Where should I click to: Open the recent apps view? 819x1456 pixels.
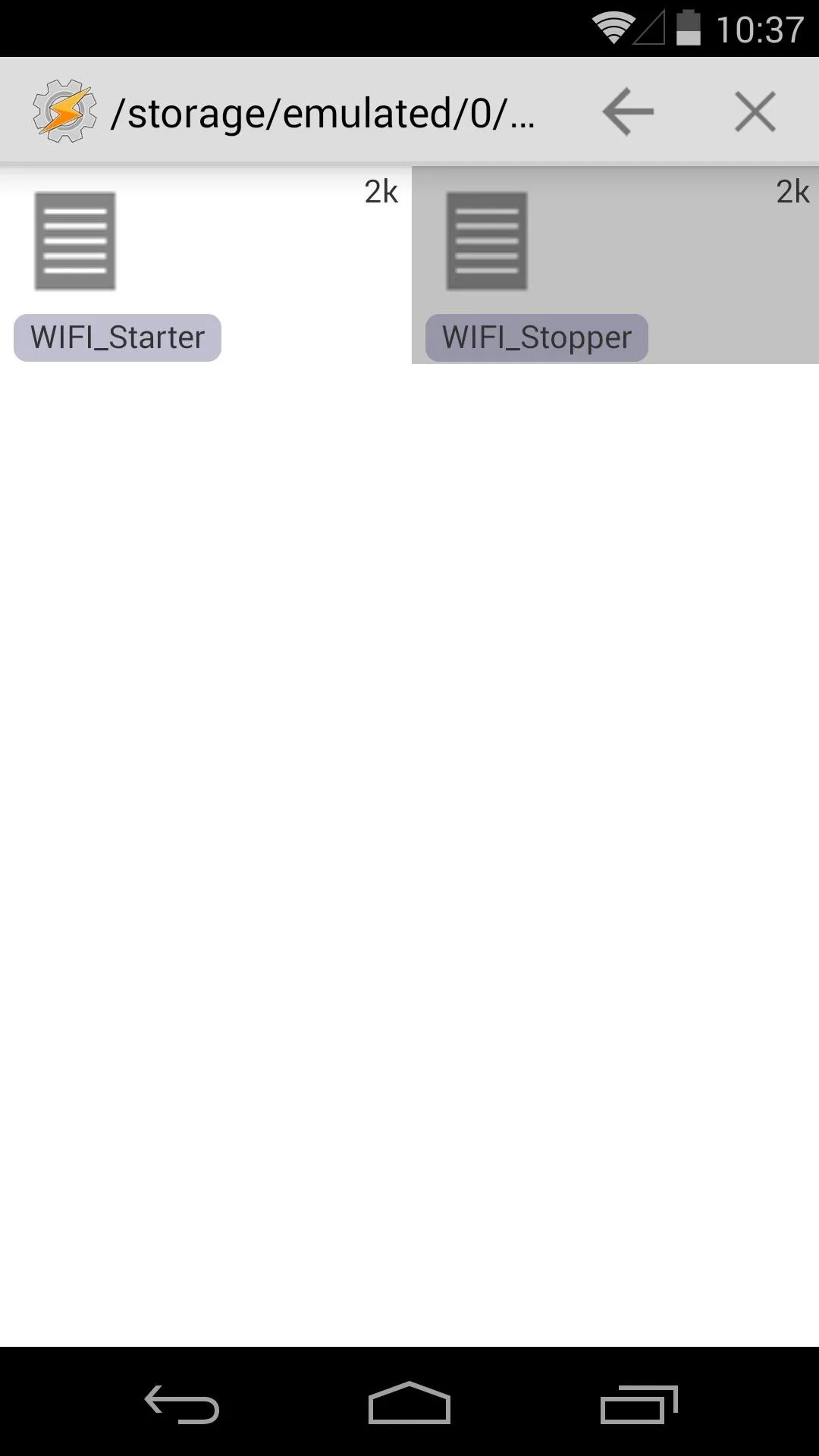[x=639, y=1404]
